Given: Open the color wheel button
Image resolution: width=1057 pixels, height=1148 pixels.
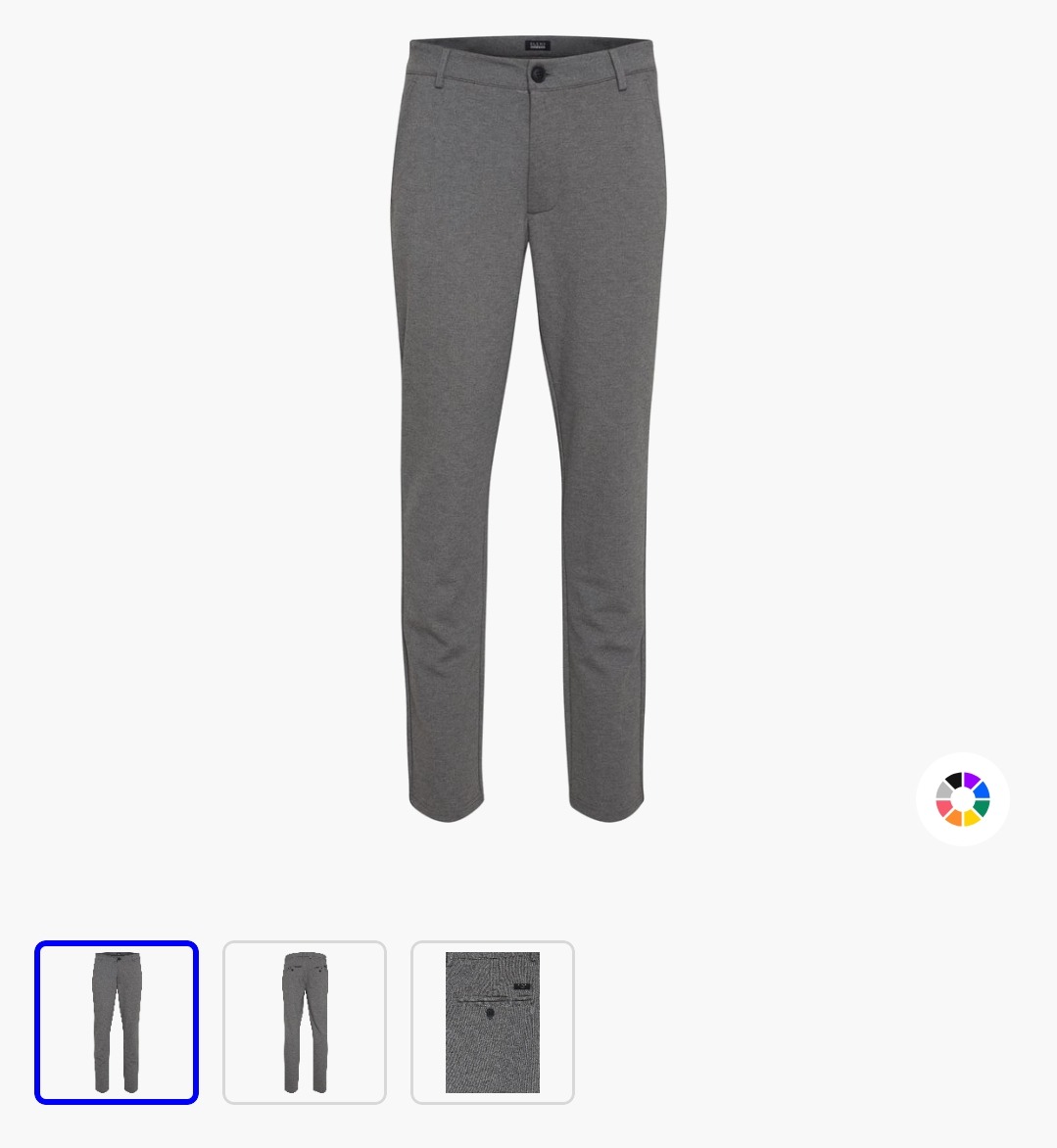Looking at the screenshot, I should tap(962, 799).
